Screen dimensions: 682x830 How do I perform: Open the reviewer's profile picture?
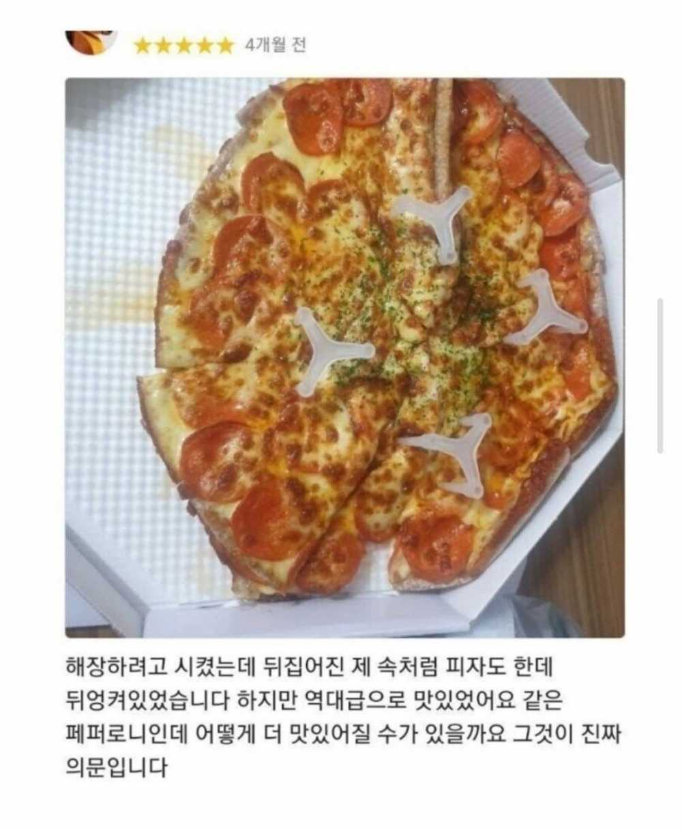coord(91,41)
